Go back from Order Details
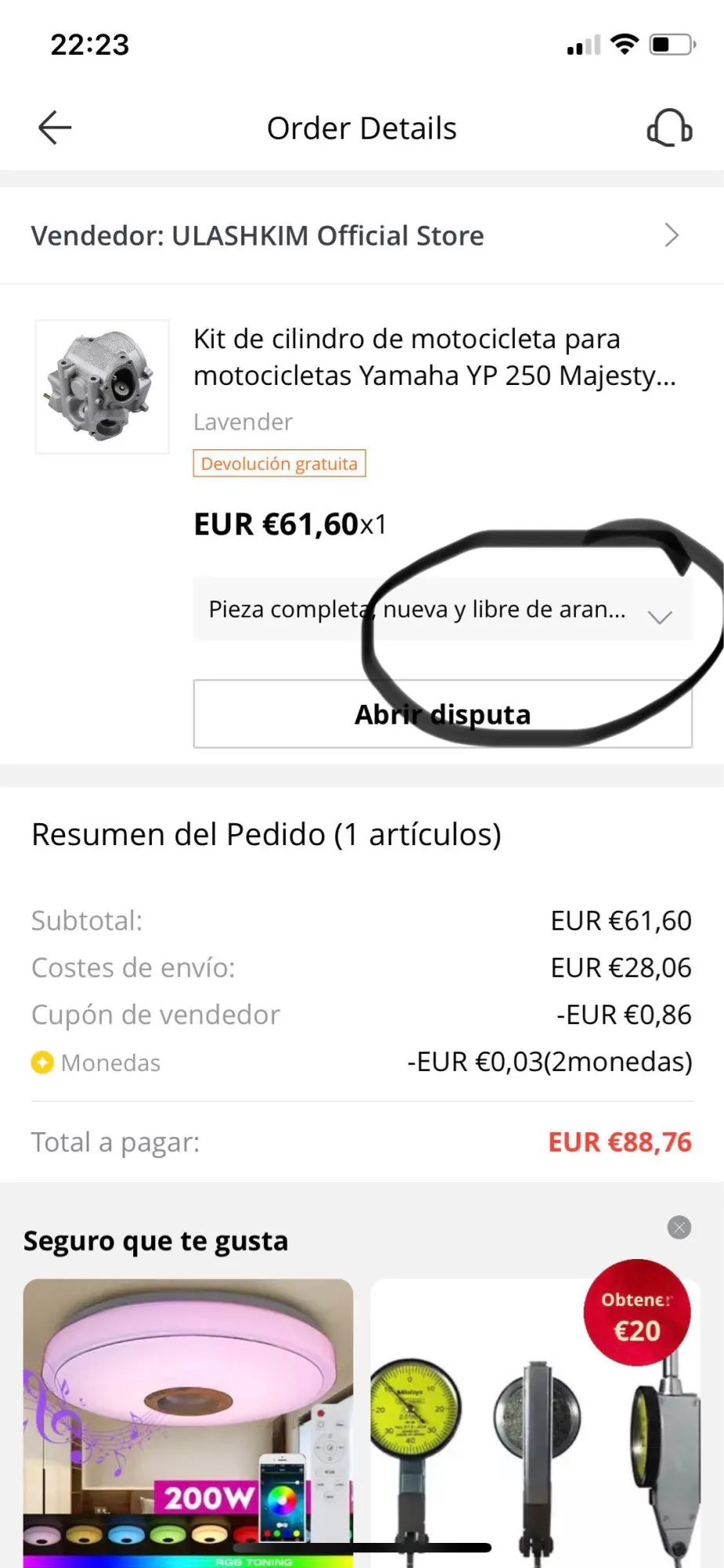 pos(55,128)
